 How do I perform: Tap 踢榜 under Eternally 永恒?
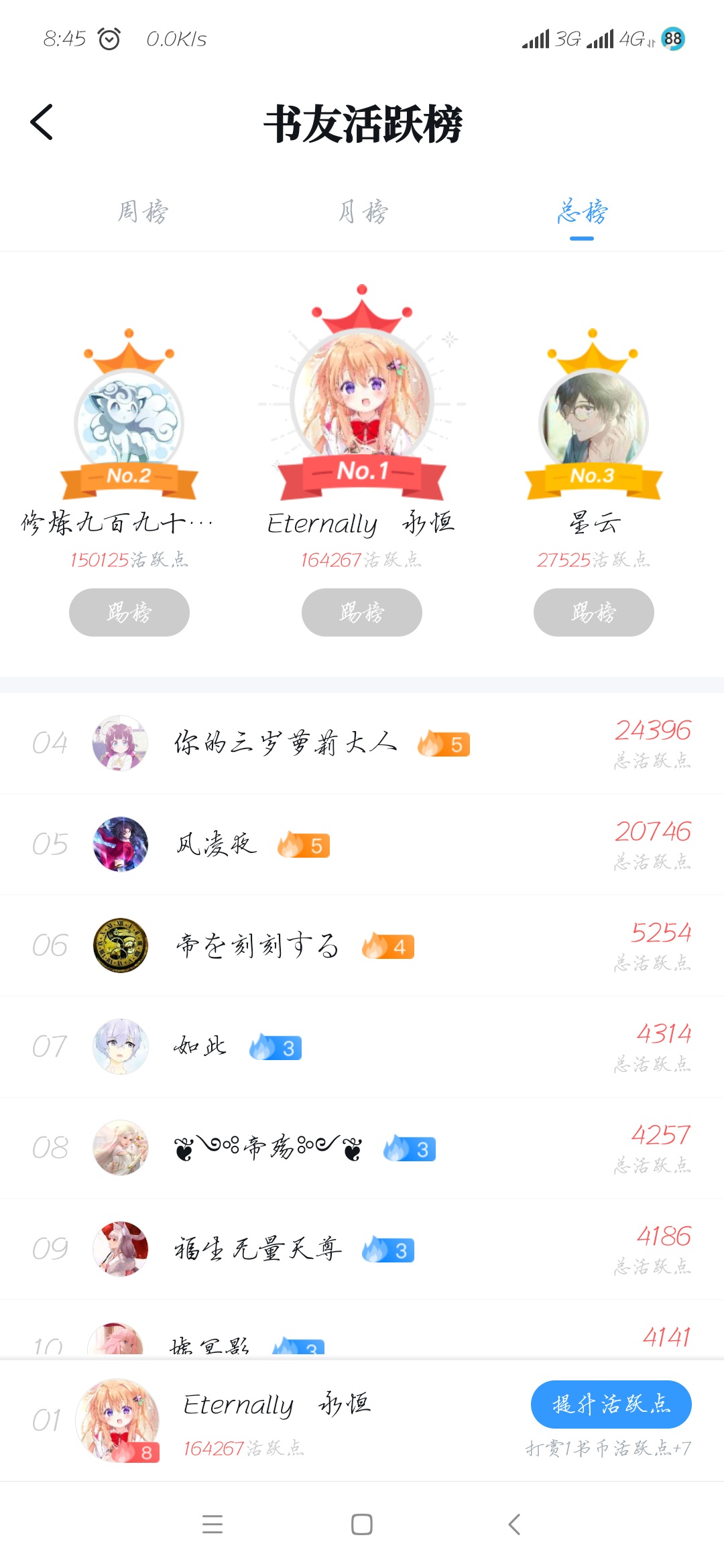362,612
